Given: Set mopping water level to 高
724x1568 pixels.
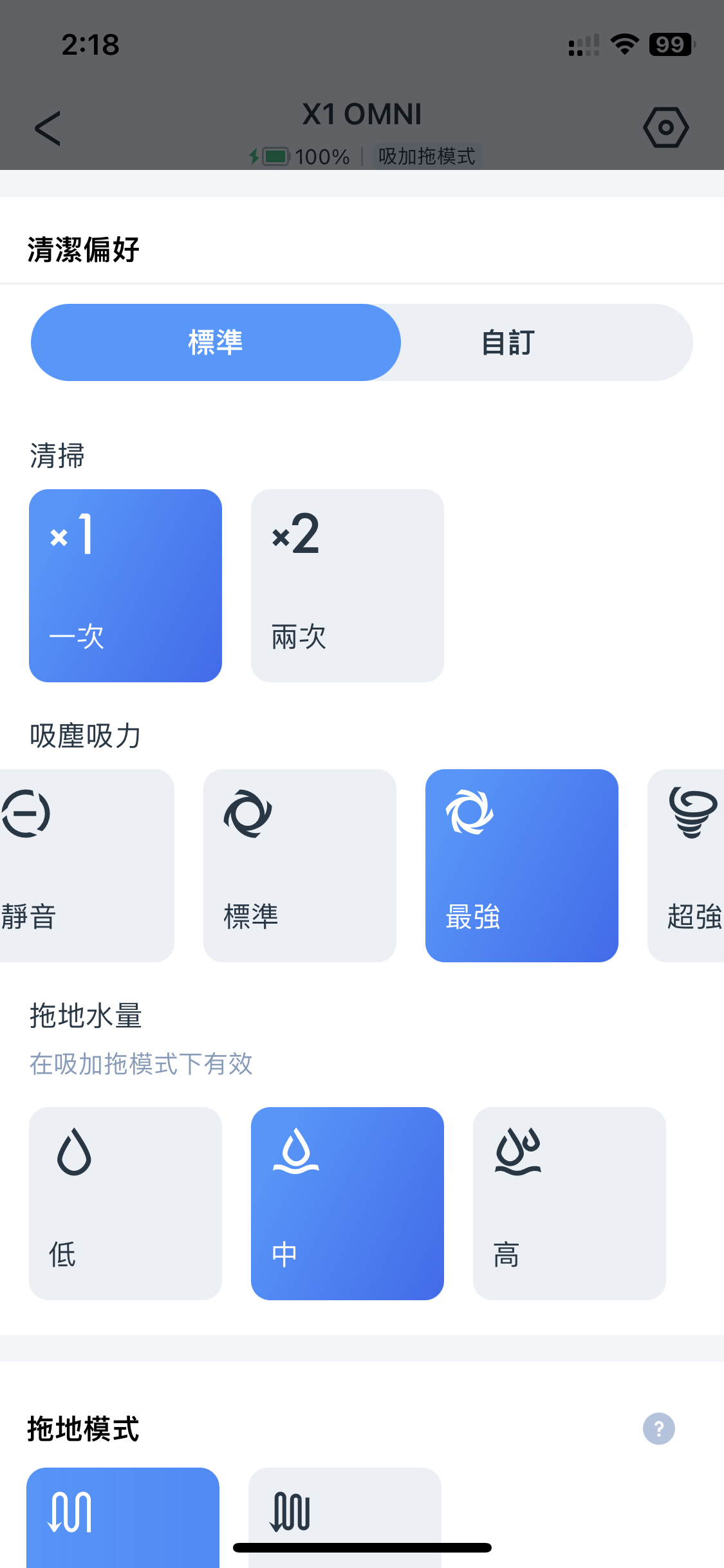Looking at the screenshot, I should point(570,1204).
